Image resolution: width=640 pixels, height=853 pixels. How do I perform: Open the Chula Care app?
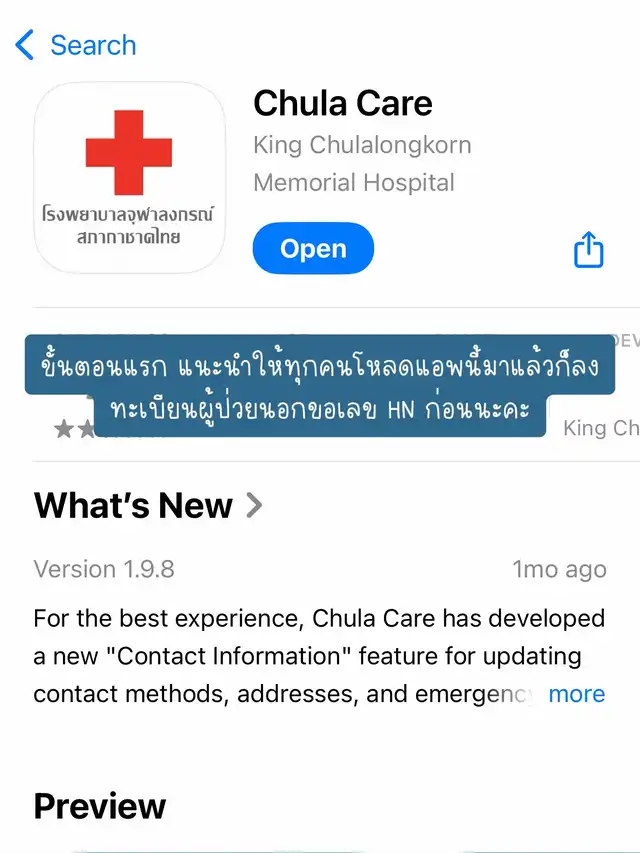[x=313, y=249]
